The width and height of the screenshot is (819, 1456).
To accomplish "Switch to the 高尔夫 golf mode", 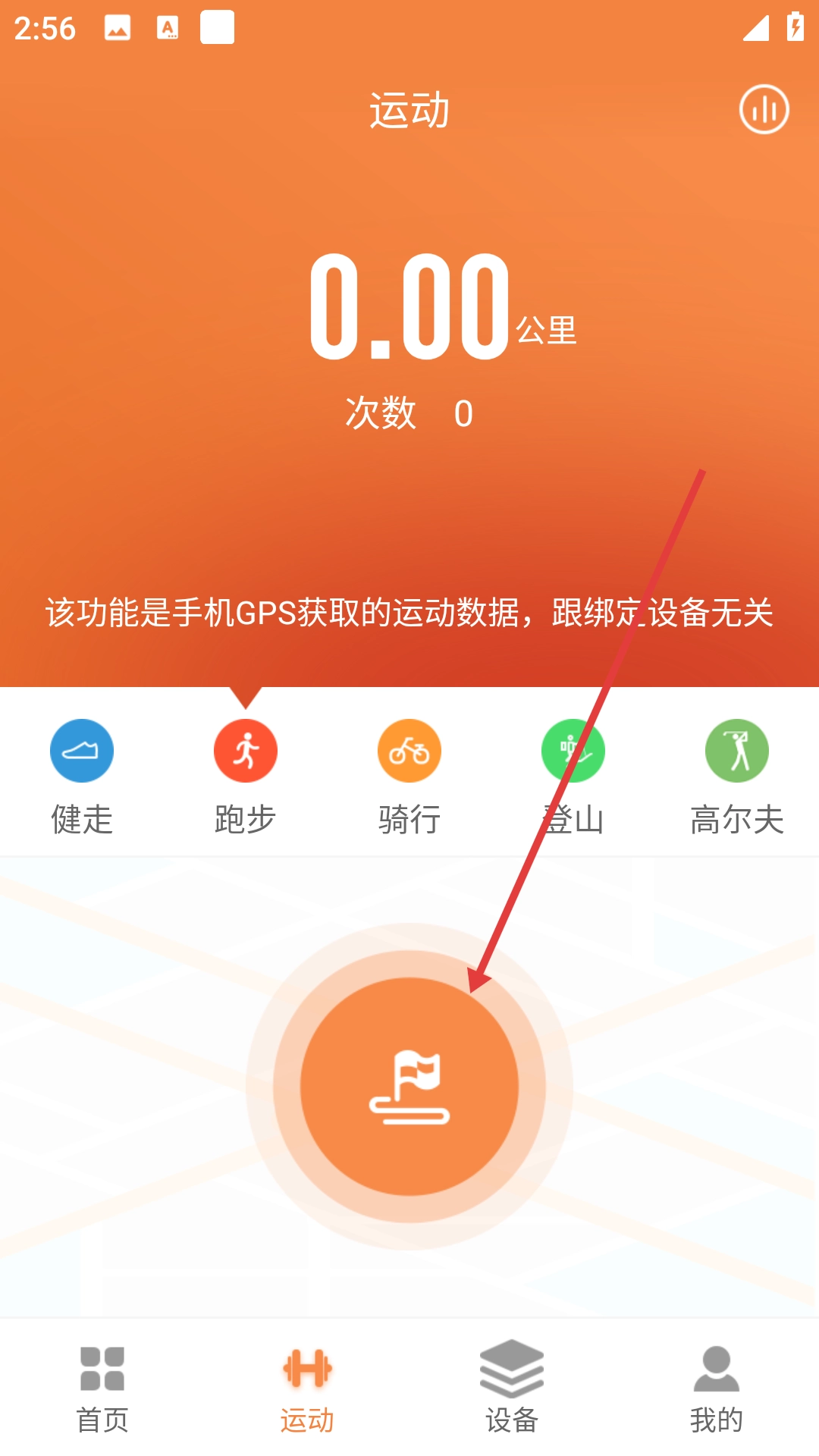I will (737, 777).
